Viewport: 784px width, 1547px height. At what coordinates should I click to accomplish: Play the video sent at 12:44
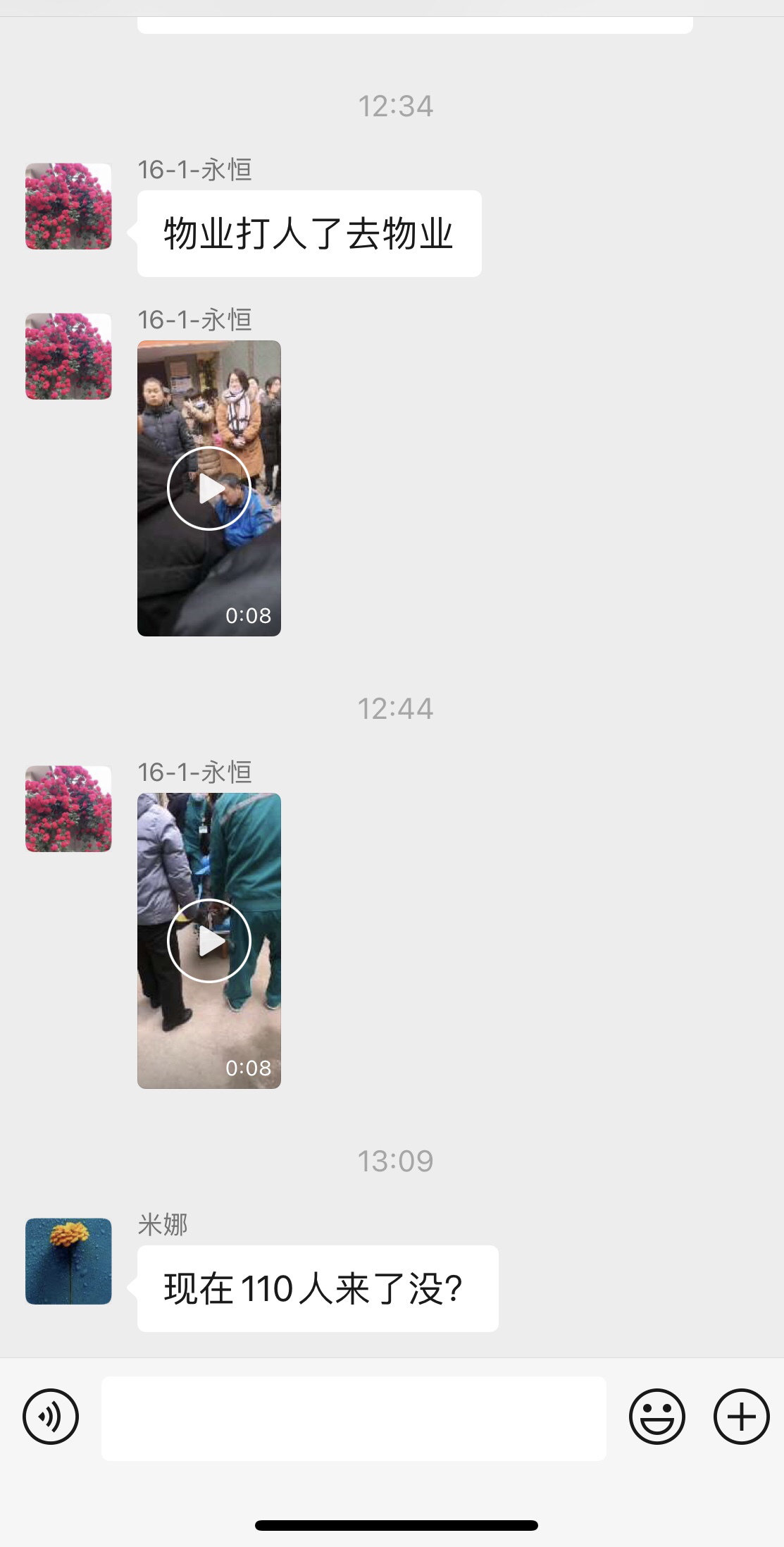point(209,940)
